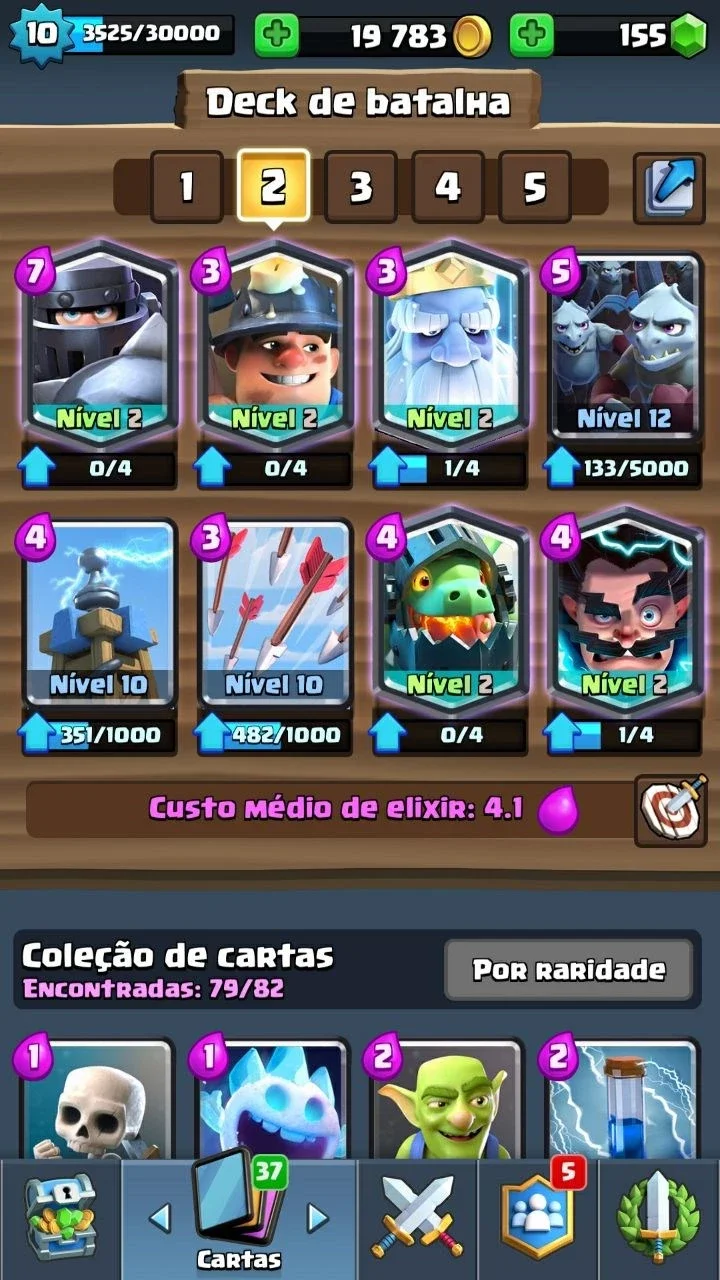Select the Inferno Dragon card
Viewport: 720px width, 1280px height.
coord(449,612)
